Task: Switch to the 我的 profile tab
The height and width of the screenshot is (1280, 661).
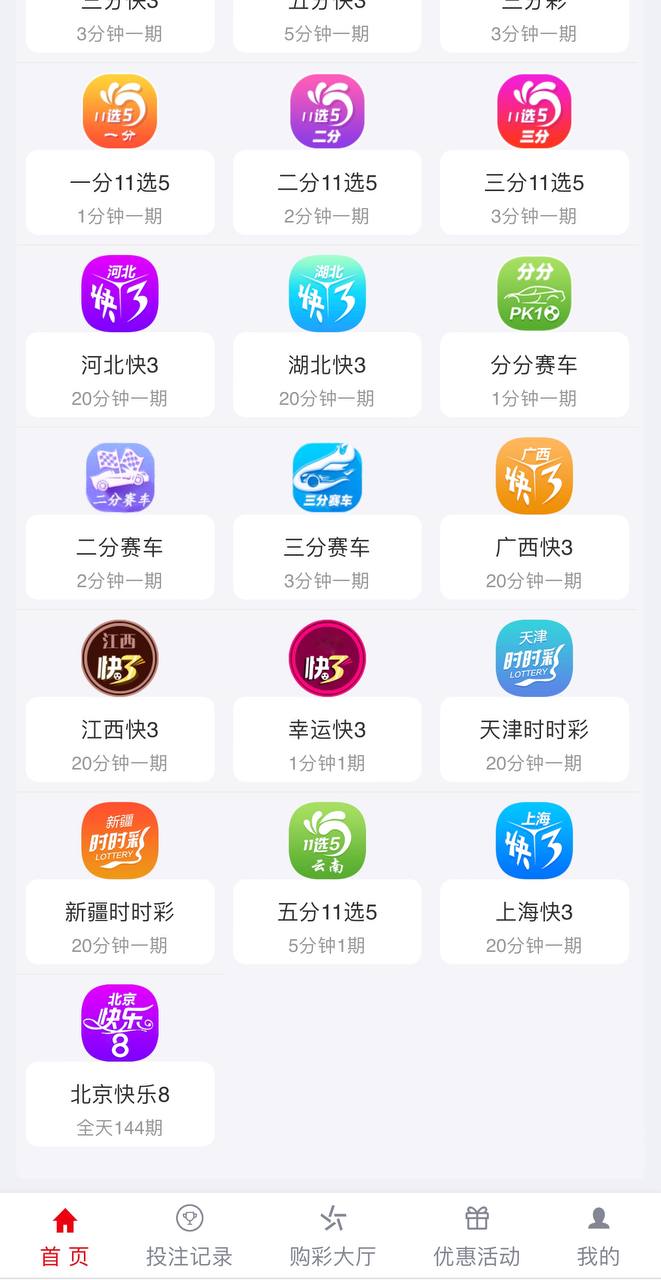Action: tap(598, 1236)
